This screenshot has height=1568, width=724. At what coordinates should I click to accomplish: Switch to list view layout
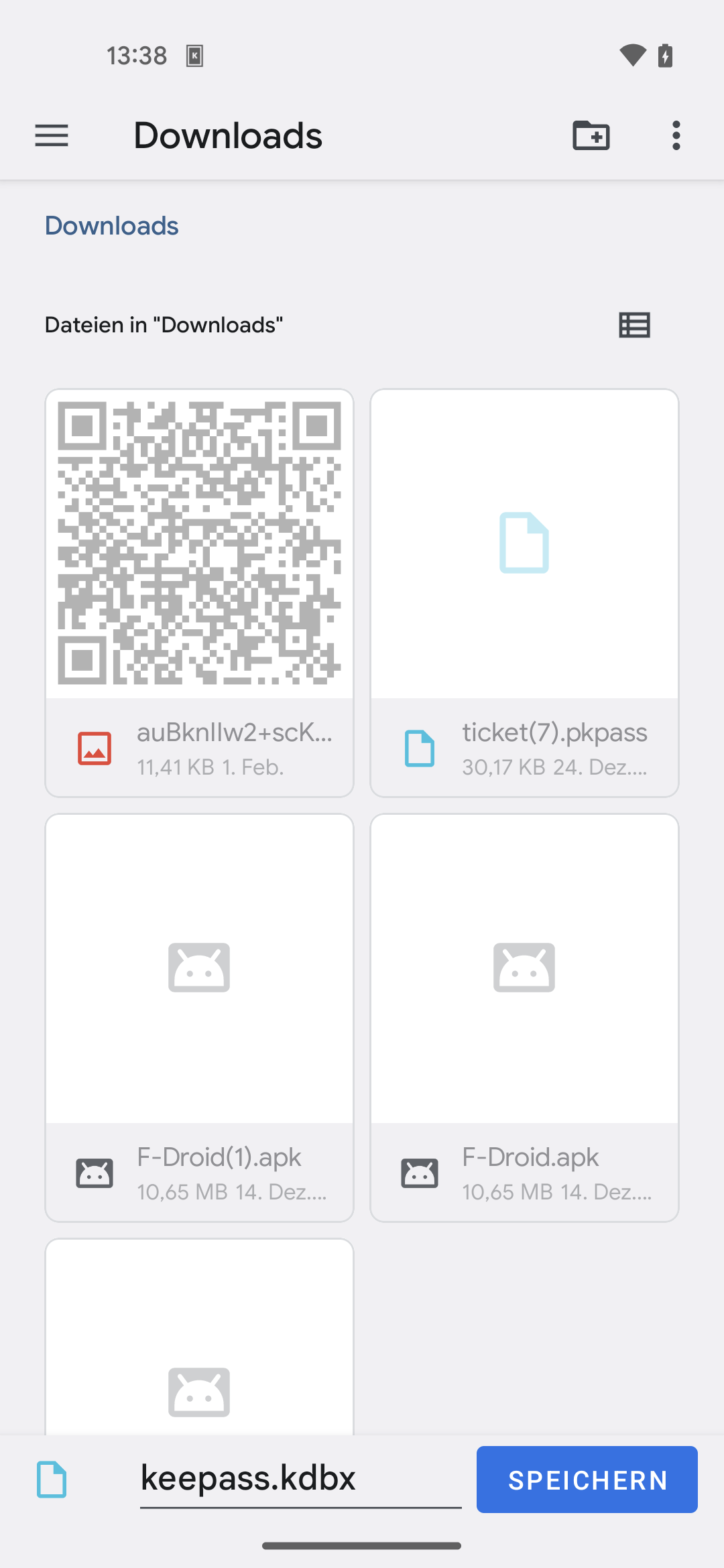pos(634,325)
